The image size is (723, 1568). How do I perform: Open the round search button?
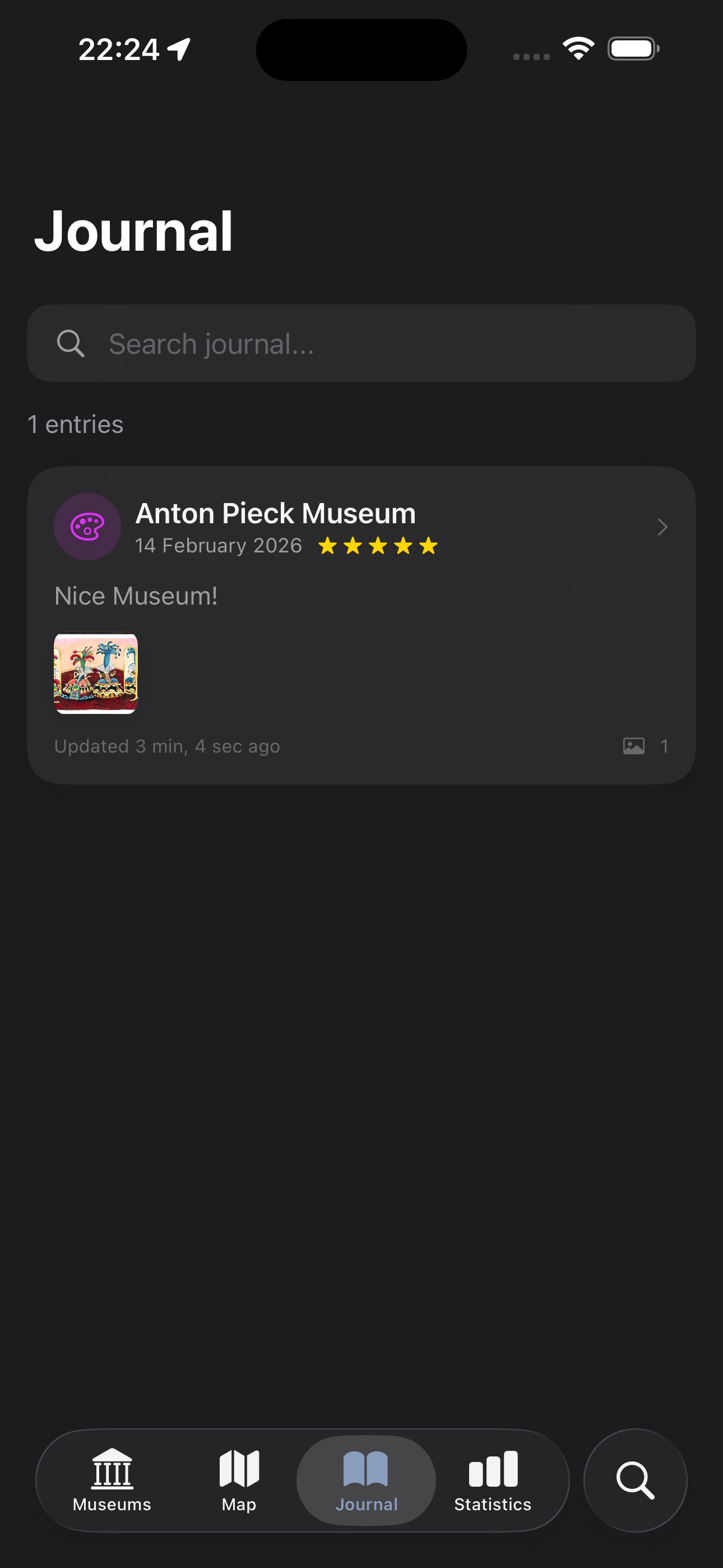[x=636, y=1481]
